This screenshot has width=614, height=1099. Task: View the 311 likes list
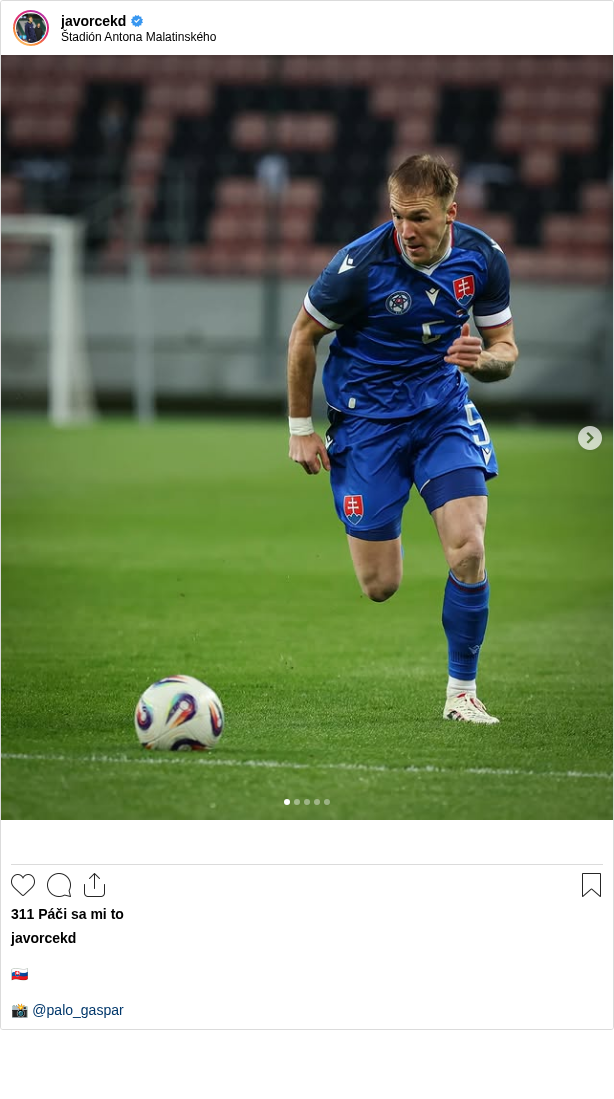[x=67, y=914]
